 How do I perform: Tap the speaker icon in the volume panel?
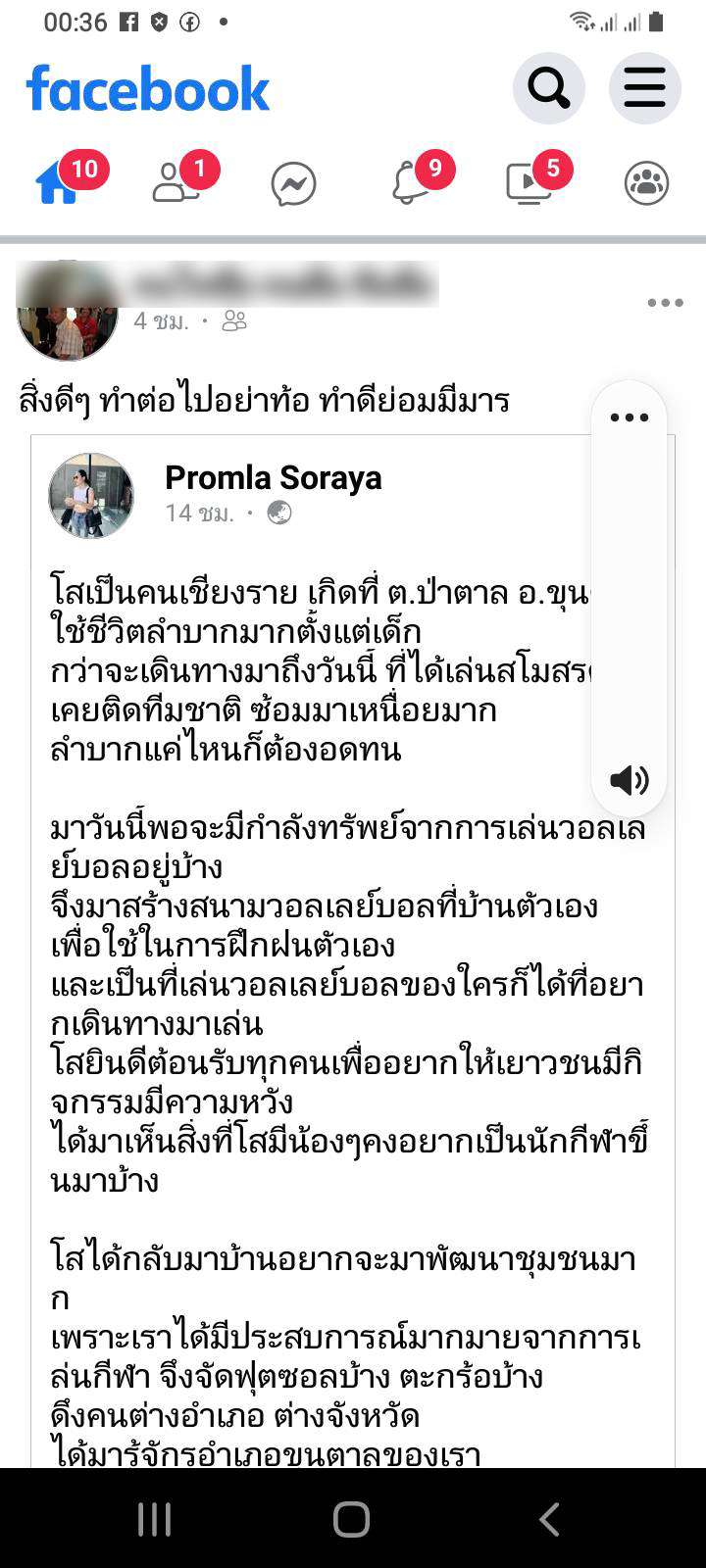point(630,780)
